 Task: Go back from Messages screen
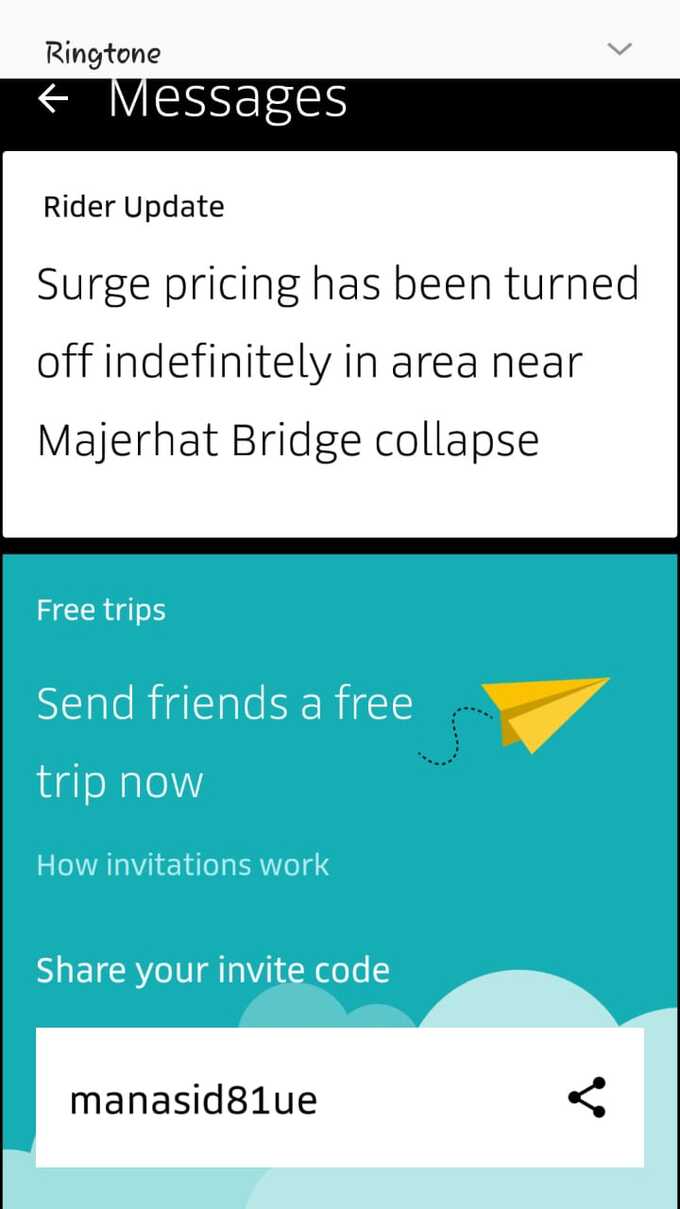pos(52,98)
